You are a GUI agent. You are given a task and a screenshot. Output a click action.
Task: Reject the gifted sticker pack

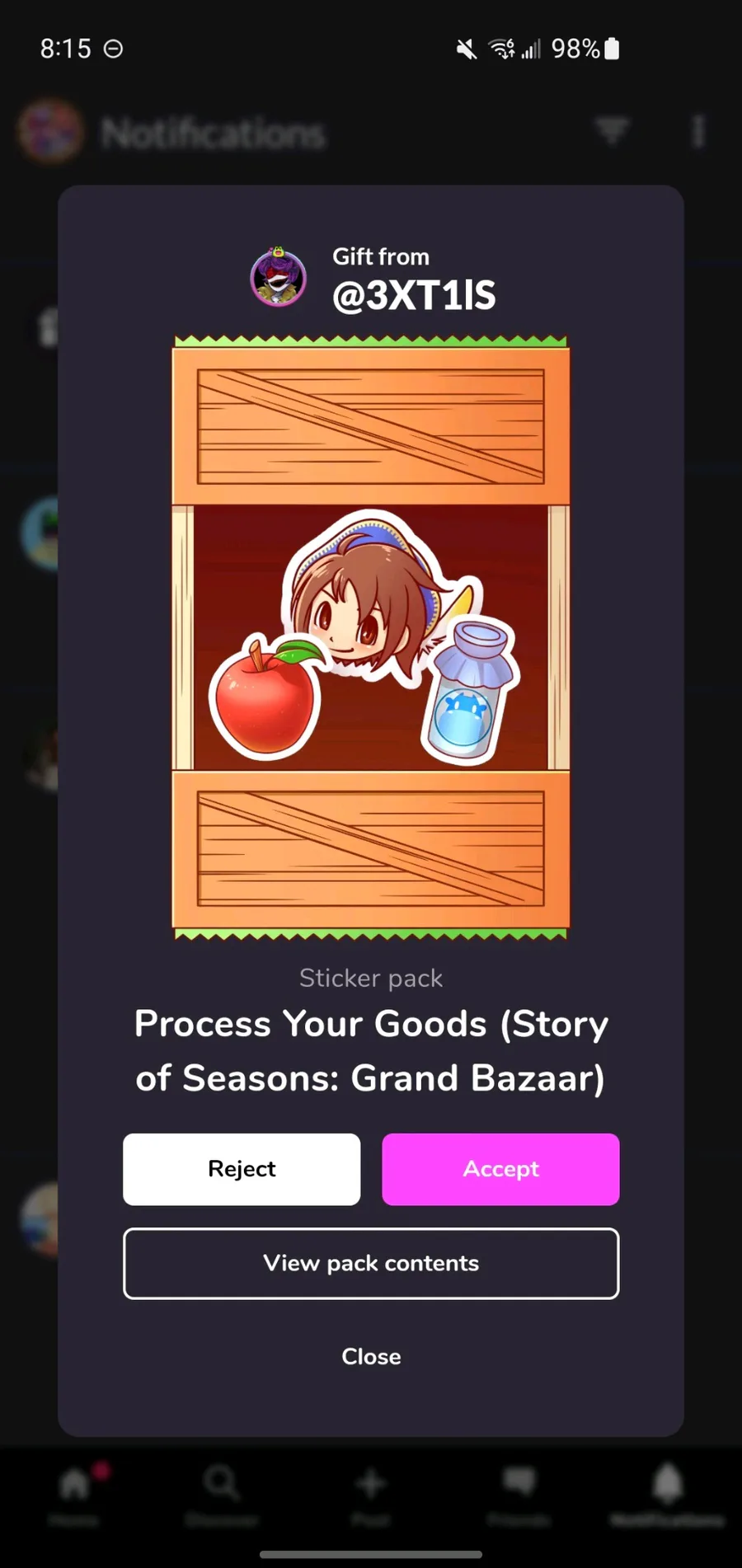pyautogui.click(x=242, y=1169)
